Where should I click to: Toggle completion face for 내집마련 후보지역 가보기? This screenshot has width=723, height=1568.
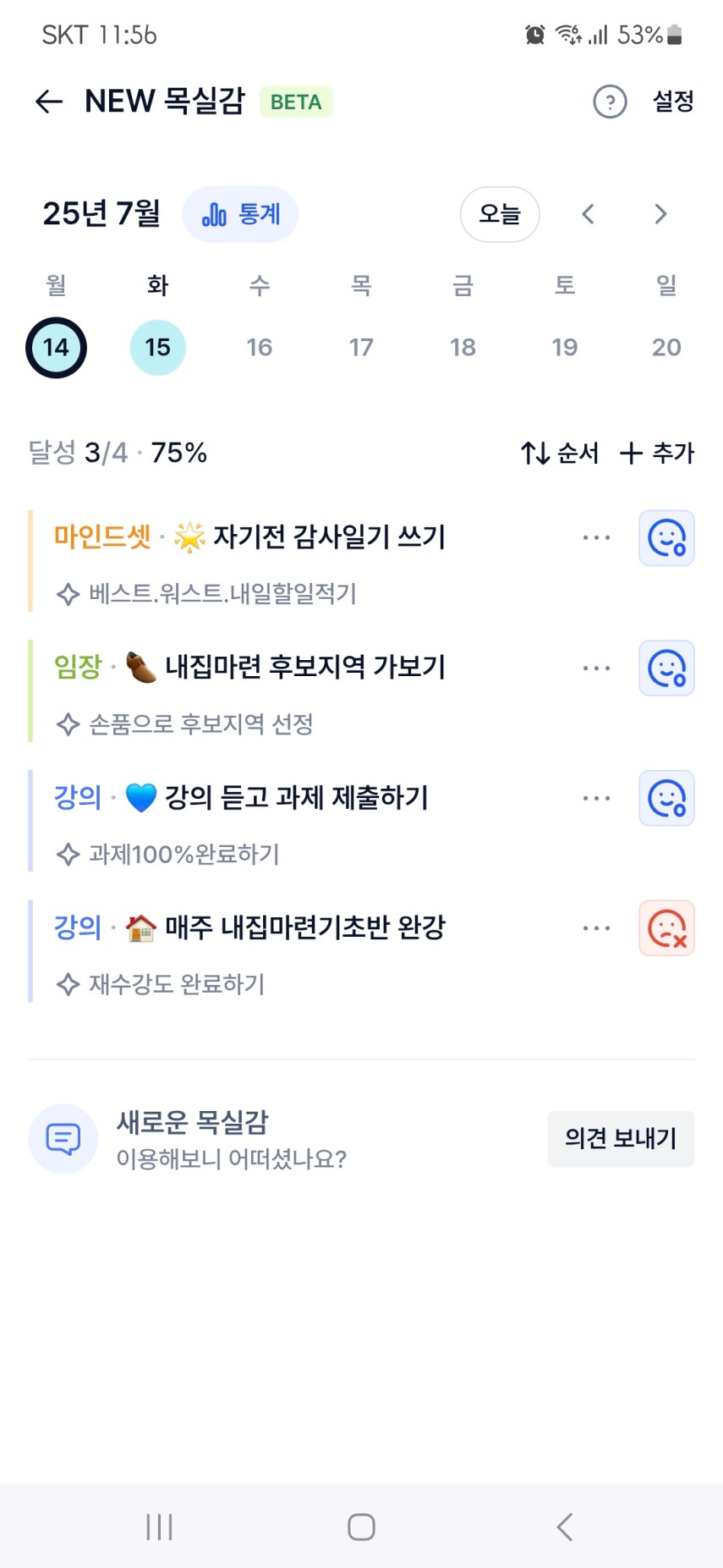pos(666,668)
